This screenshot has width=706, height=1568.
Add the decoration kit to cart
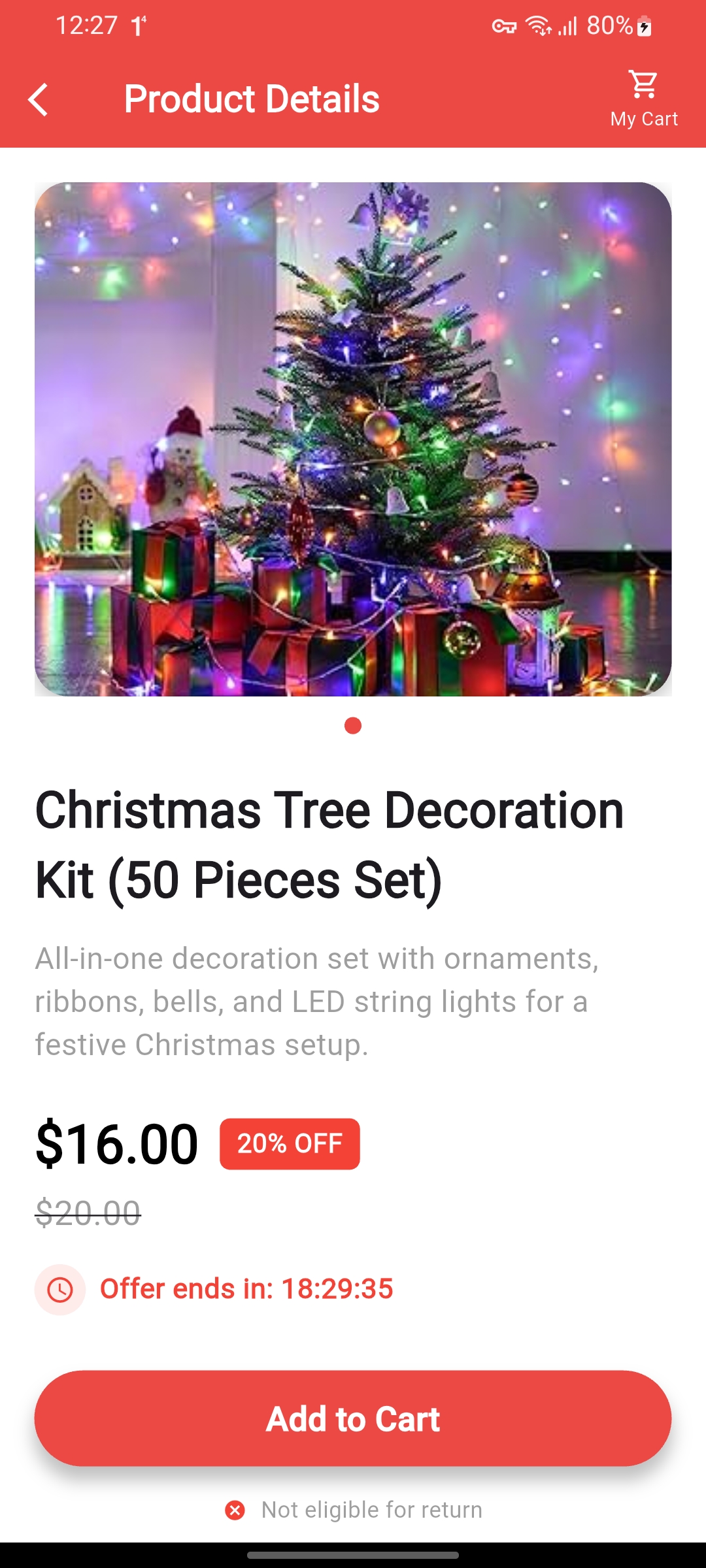tap(353, 1418)
